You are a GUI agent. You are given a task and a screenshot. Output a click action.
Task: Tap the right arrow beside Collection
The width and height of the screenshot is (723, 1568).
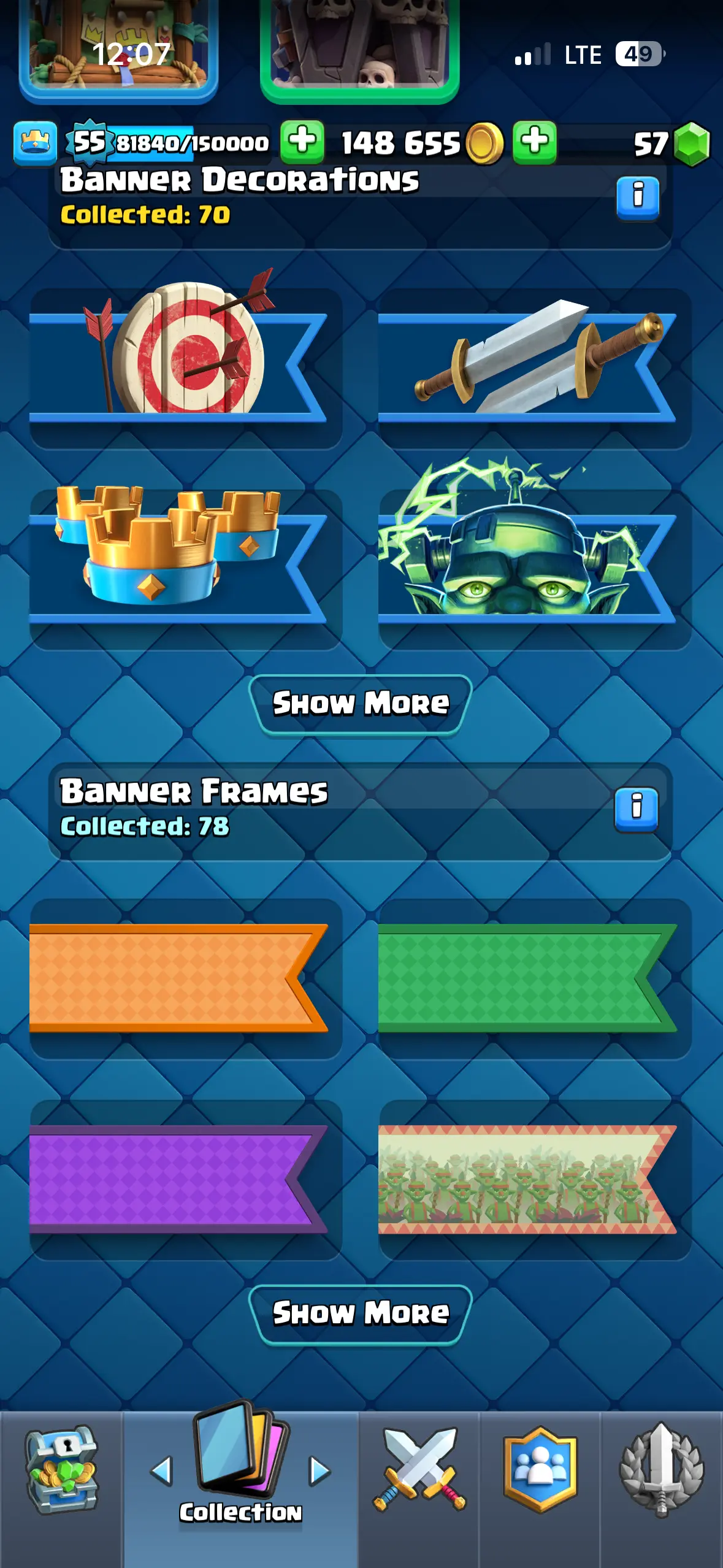(320, 1471)
